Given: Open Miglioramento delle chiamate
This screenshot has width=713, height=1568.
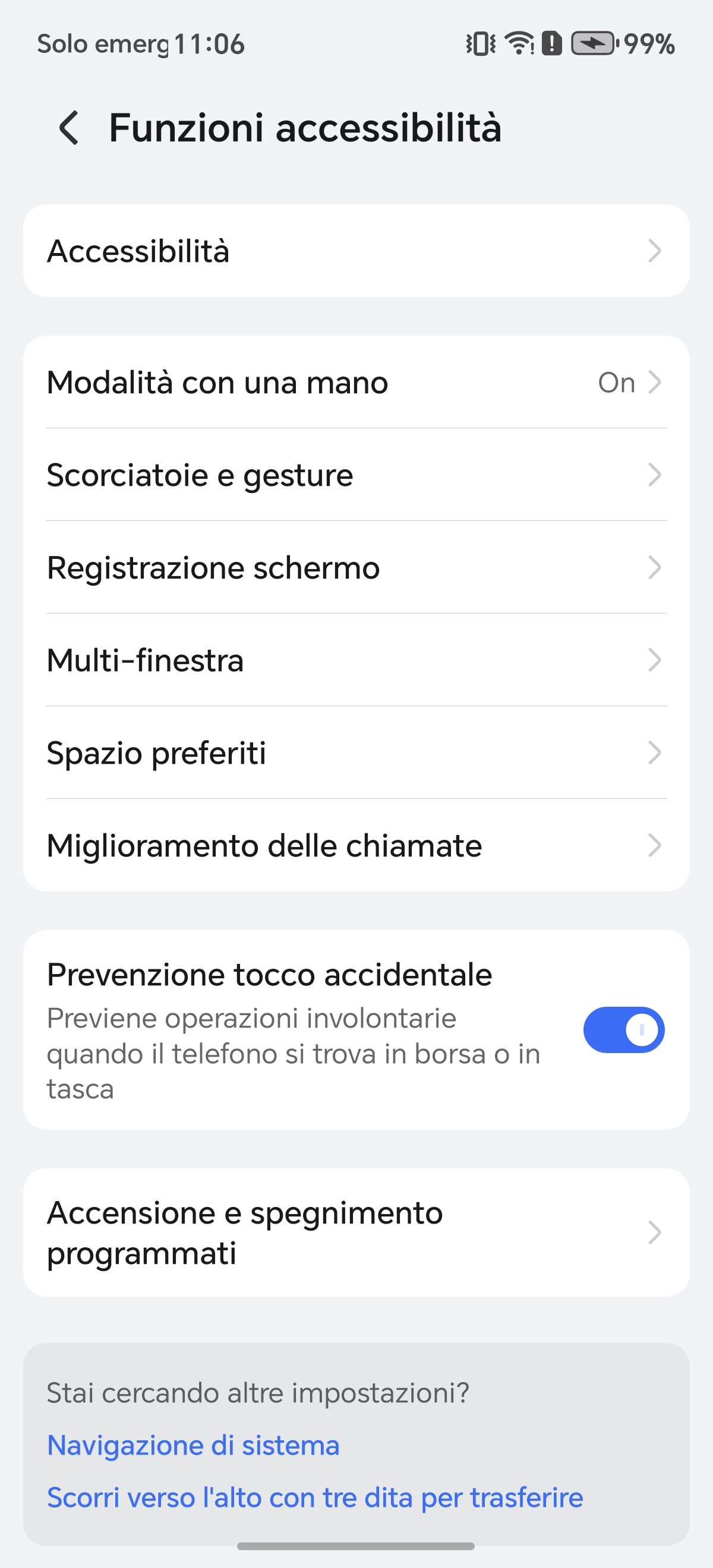Looking at the screenshot, I should point(355,846).
